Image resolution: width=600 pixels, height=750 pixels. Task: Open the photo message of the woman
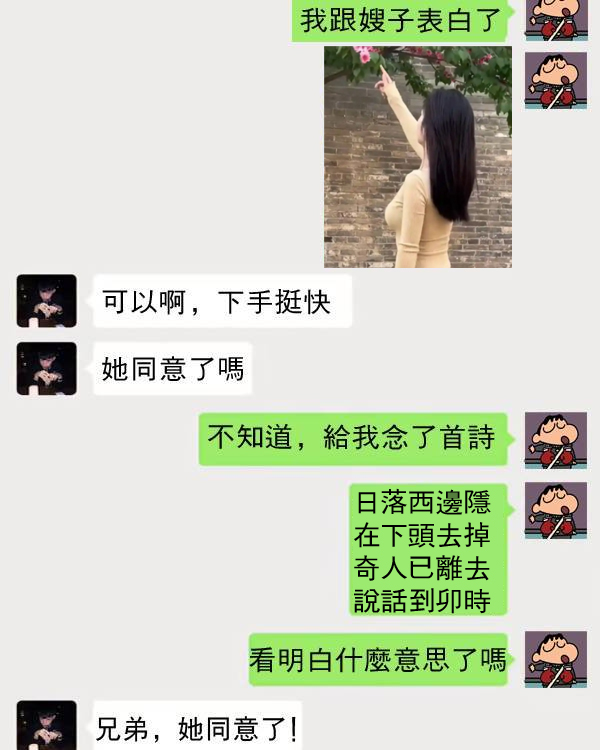pyautogui.click(x=418, y=157)
